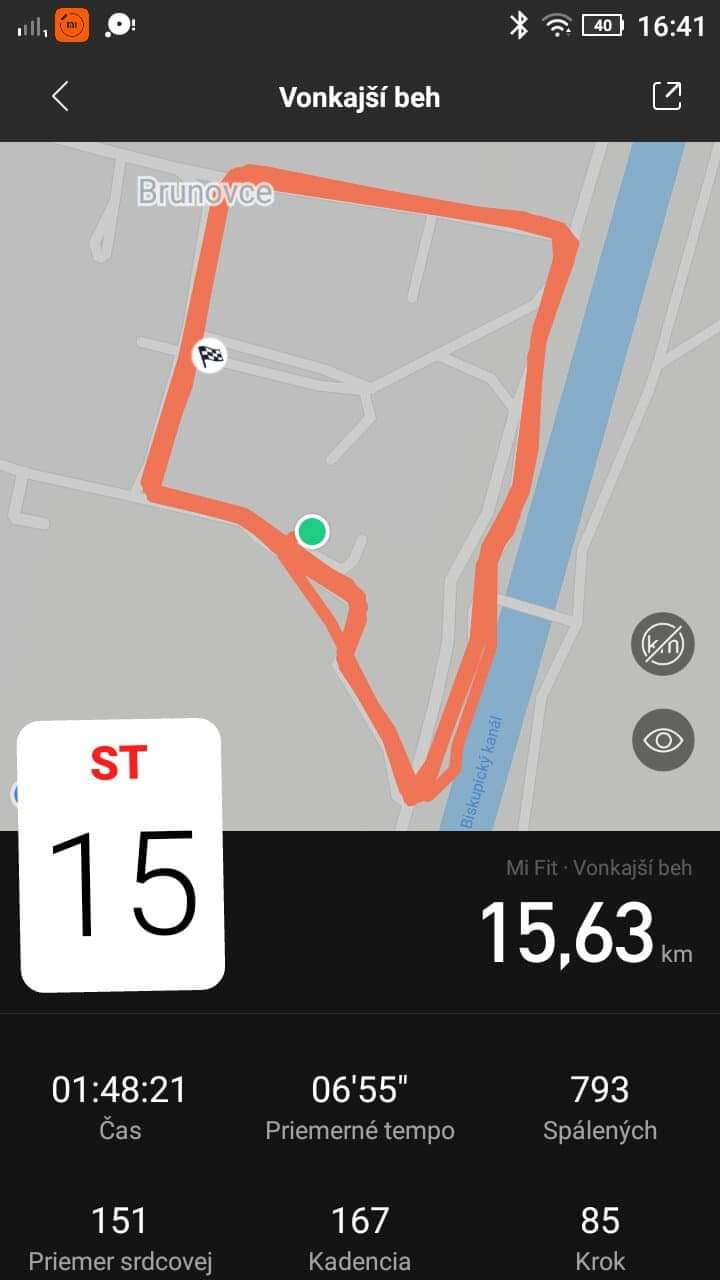Image resolution: width=720 pixels, height=1280 pixels.
Task: Go back from the Vonkajší beh screen
Action: tap(61, 97)
